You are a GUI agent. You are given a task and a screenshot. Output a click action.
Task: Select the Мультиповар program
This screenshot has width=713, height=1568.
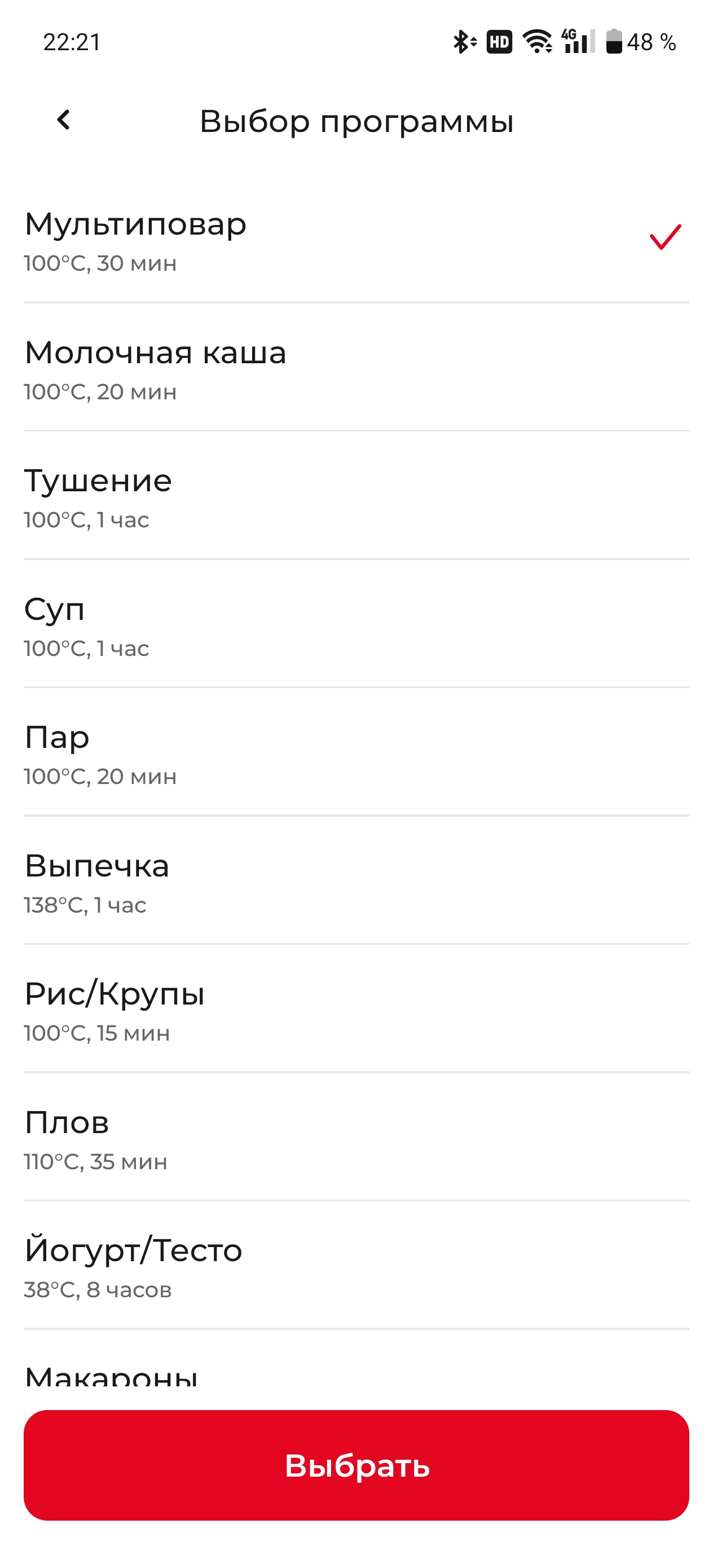coord(356,241)
